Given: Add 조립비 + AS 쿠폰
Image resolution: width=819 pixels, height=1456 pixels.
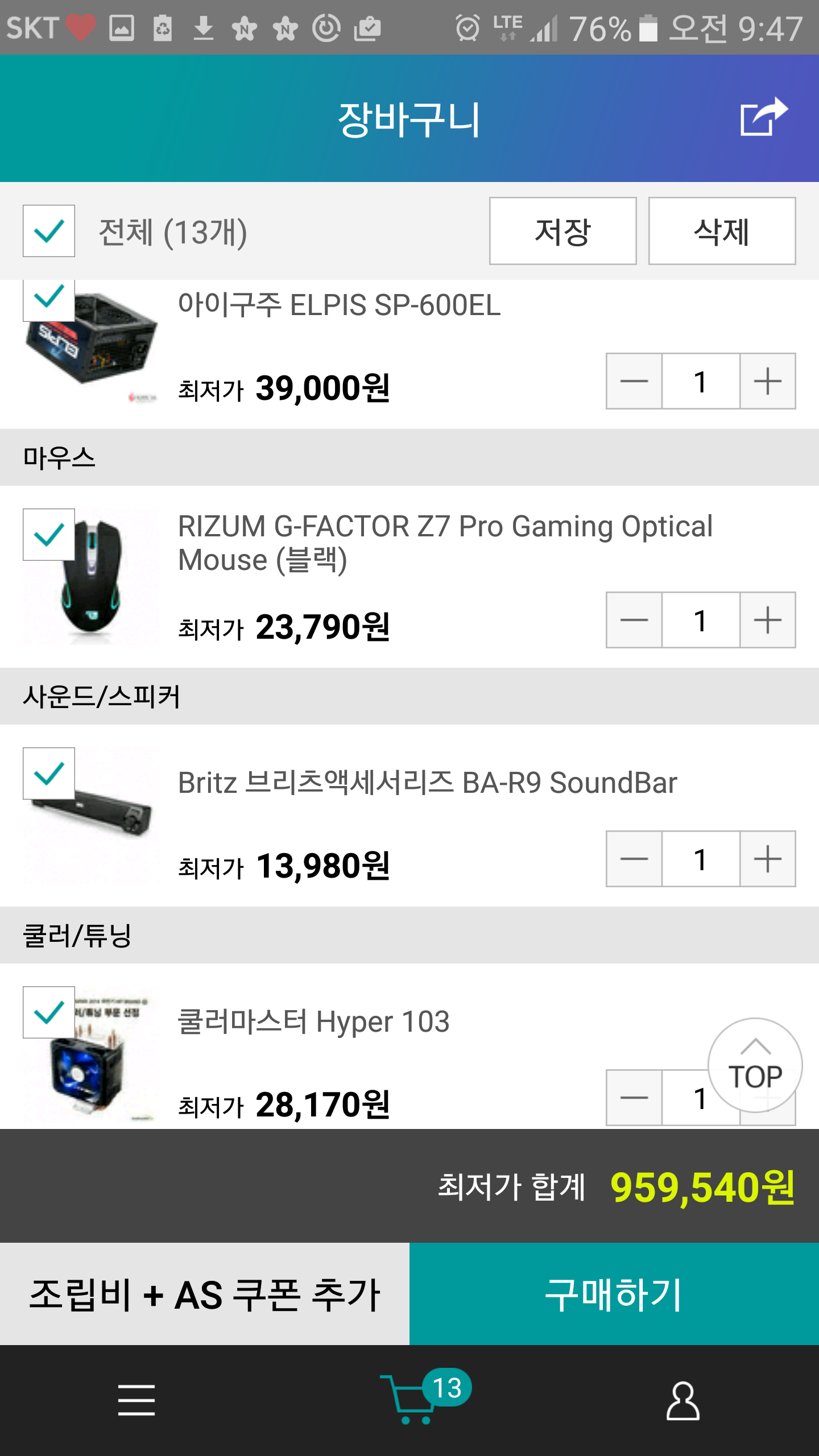Looking at the screenshot, I should pyautogui.click(x=205, y=1294).
